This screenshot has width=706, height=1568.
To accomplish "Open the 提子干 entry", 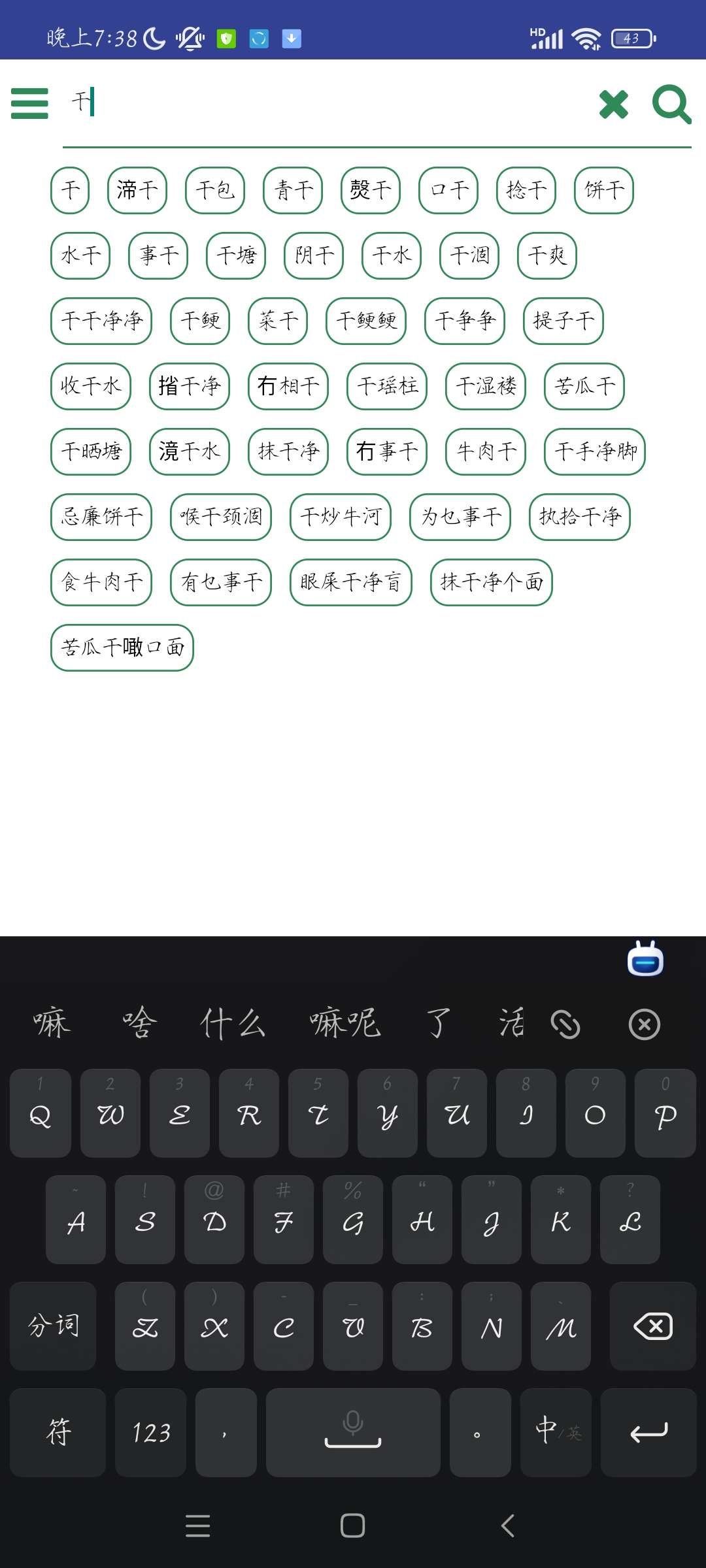I will tap(563, 321).
